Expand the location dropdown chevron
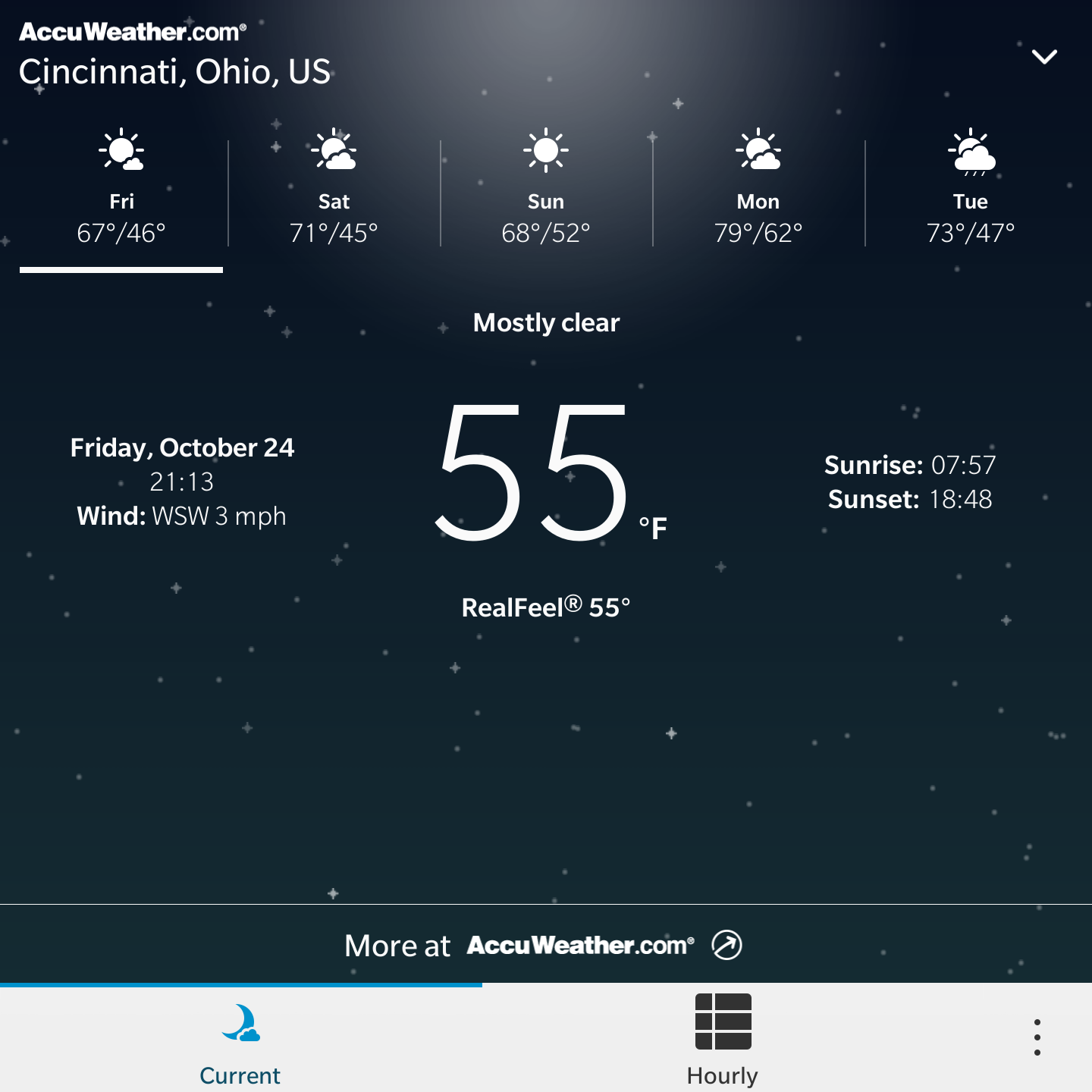This screenshot has width=1092, height=1092. (1044, 57)
